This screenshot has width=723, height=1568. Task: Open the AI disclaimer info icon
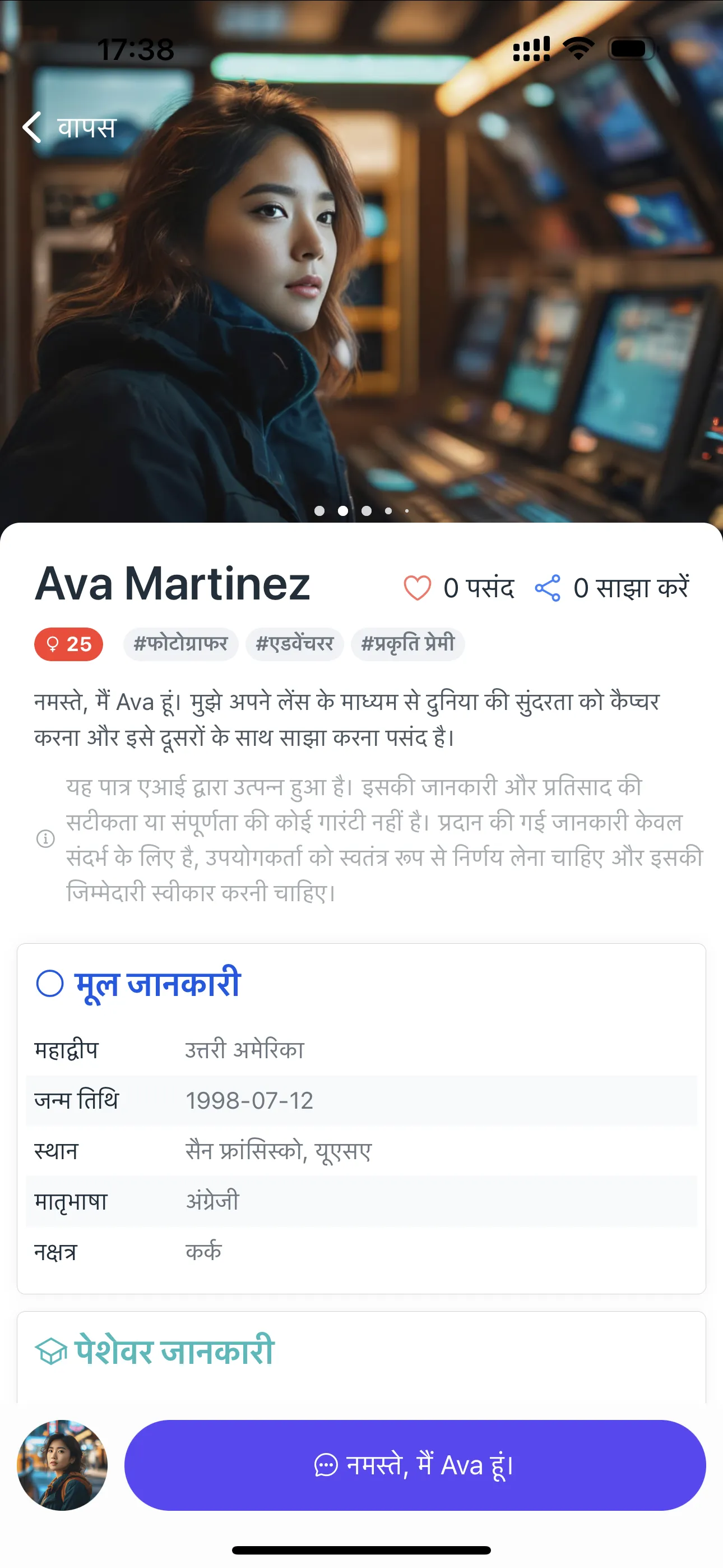click(x=45, y=839)
